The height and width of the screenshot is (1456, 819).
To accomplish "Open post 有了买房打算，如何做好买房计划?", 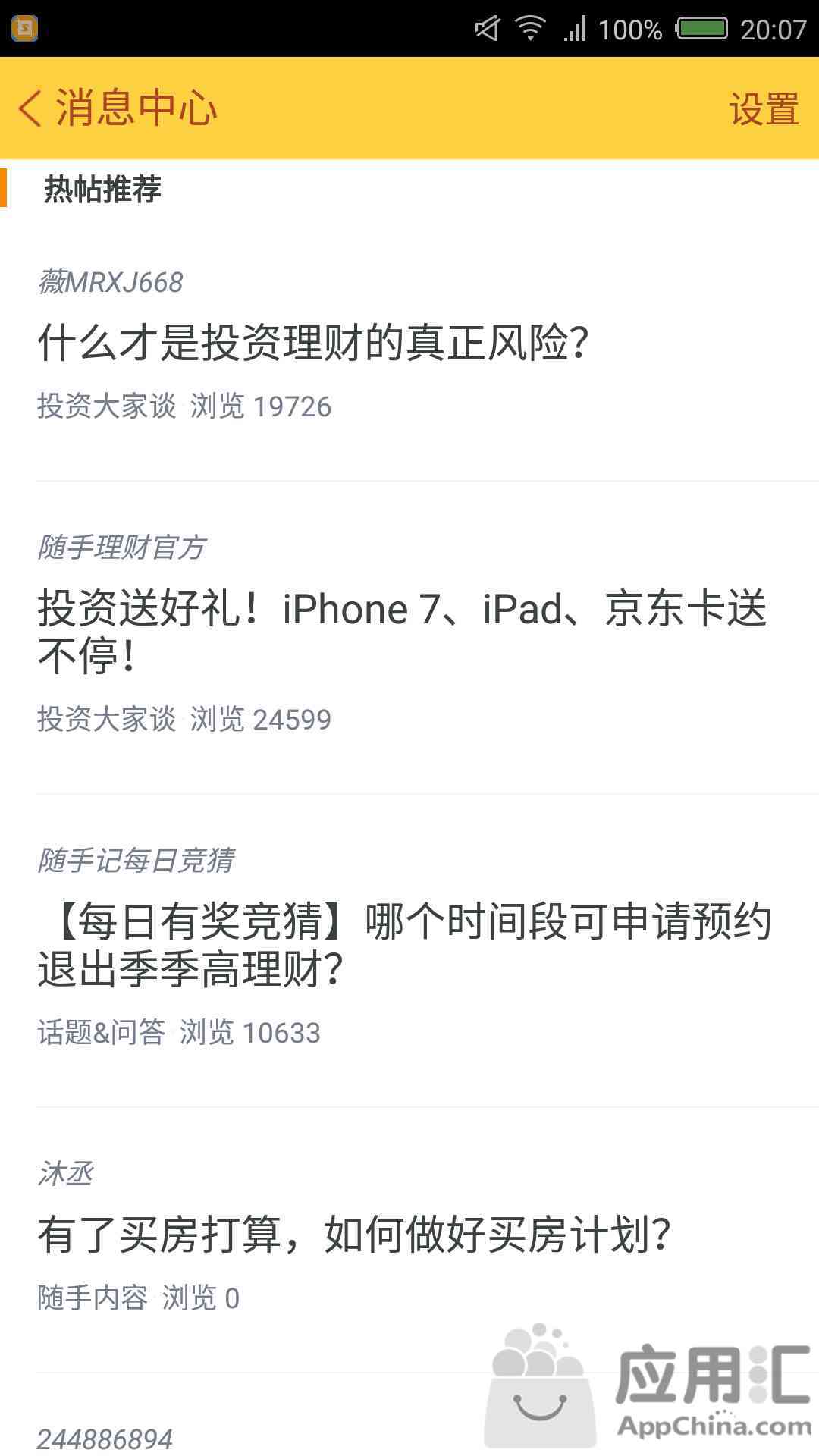I will pyautogui.click(x=353, y=1235).
